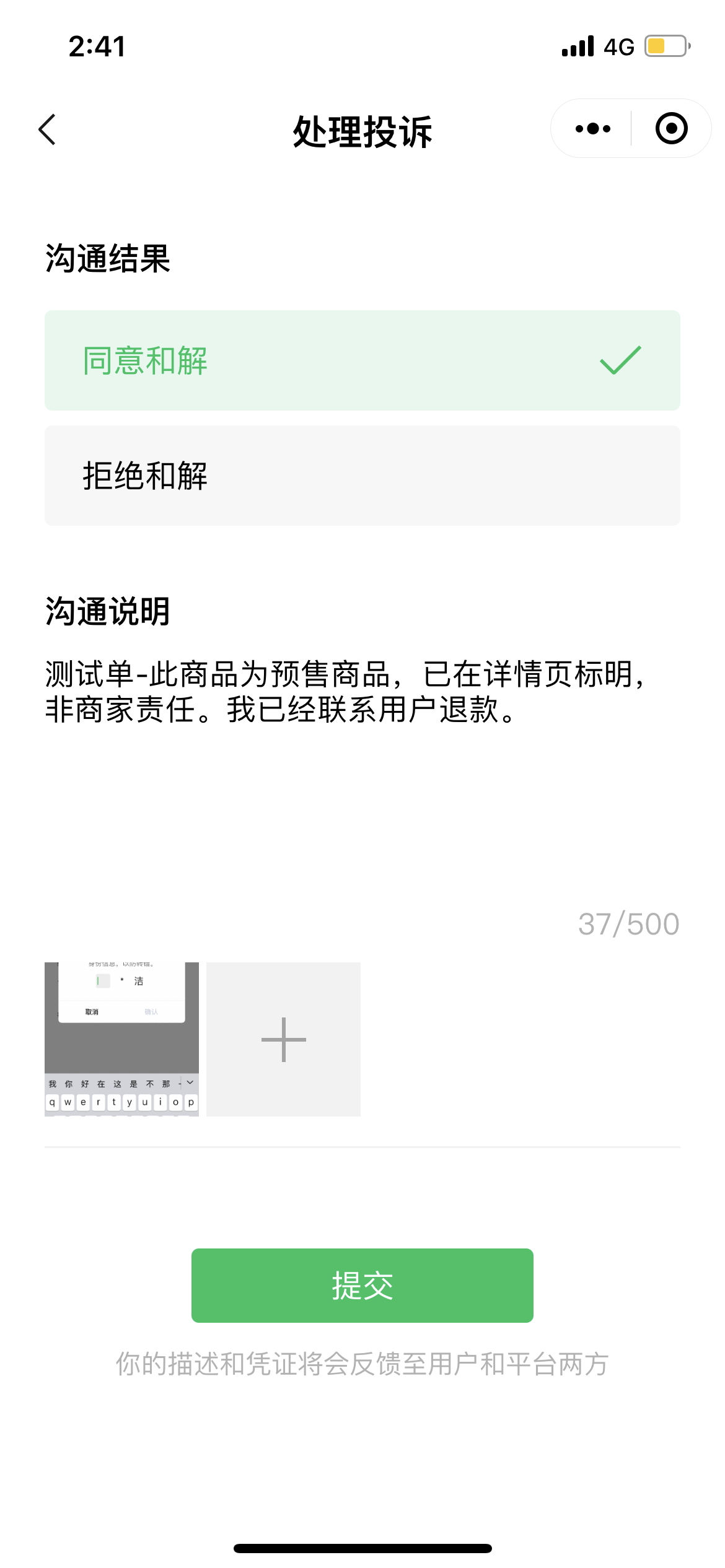Submit the complaint response with 提交
The image size is (725, 1568).
(x=362, y=1286)
